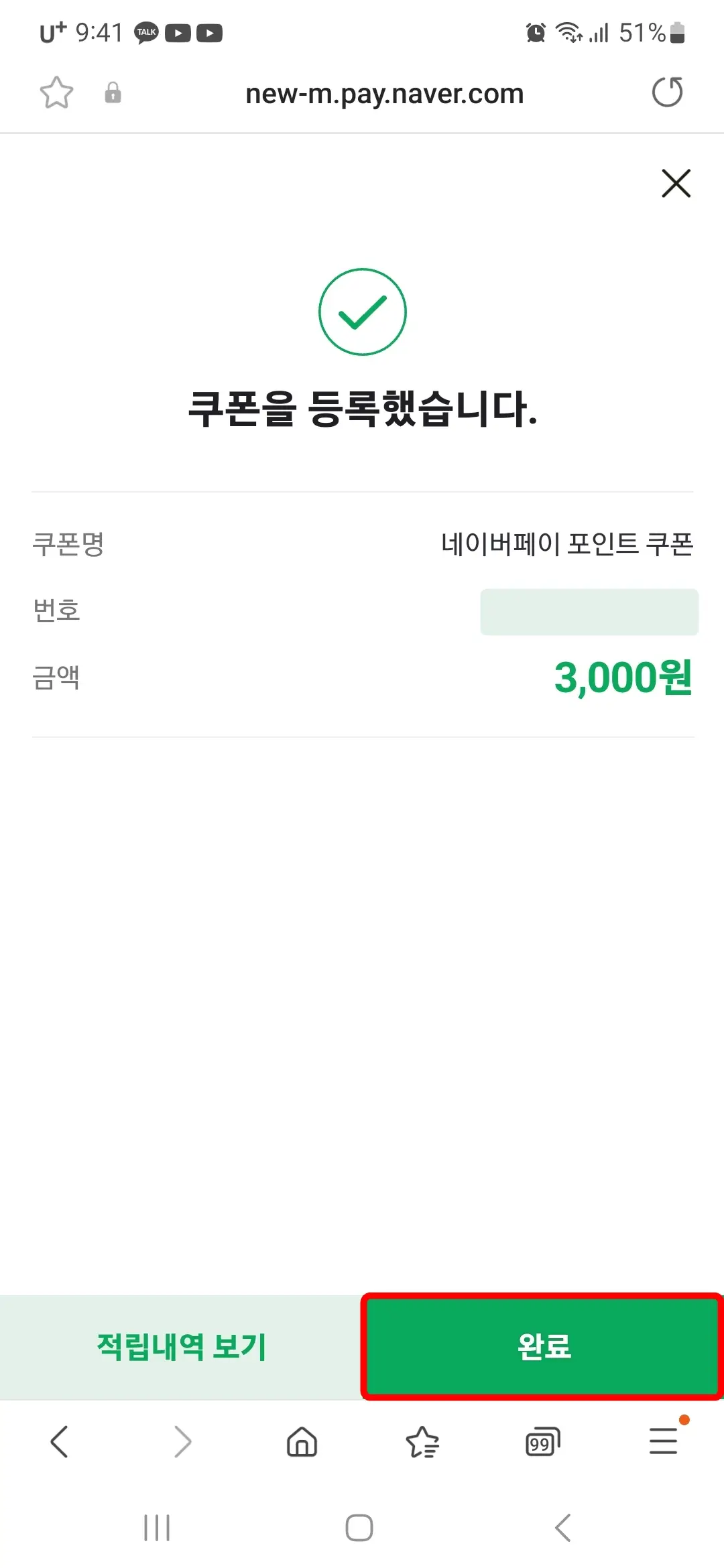Tap the padlock security icon in the address bar
This screenshot has height=1568, width=724.
[x=111, y=94]
